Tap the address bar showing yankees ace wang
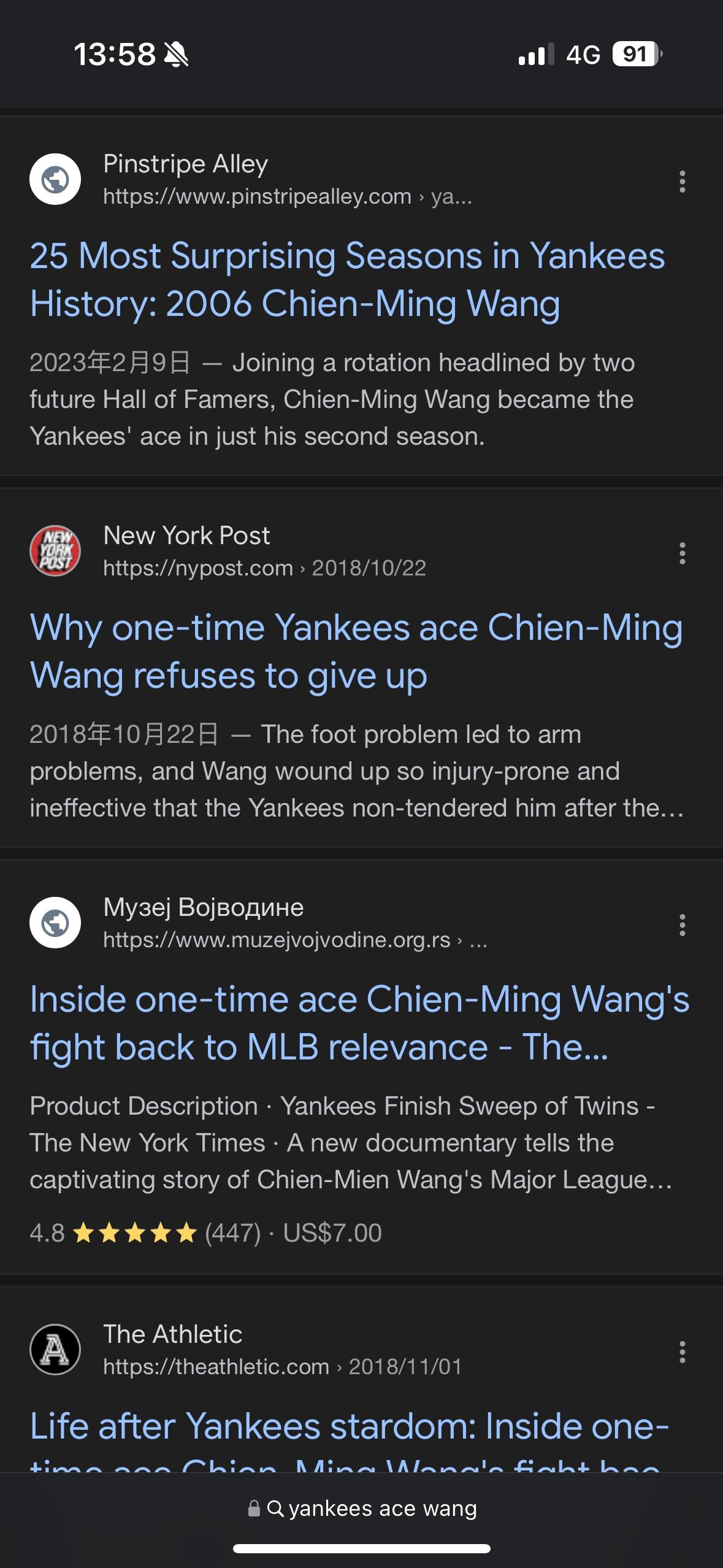 tap(362, 1508)
